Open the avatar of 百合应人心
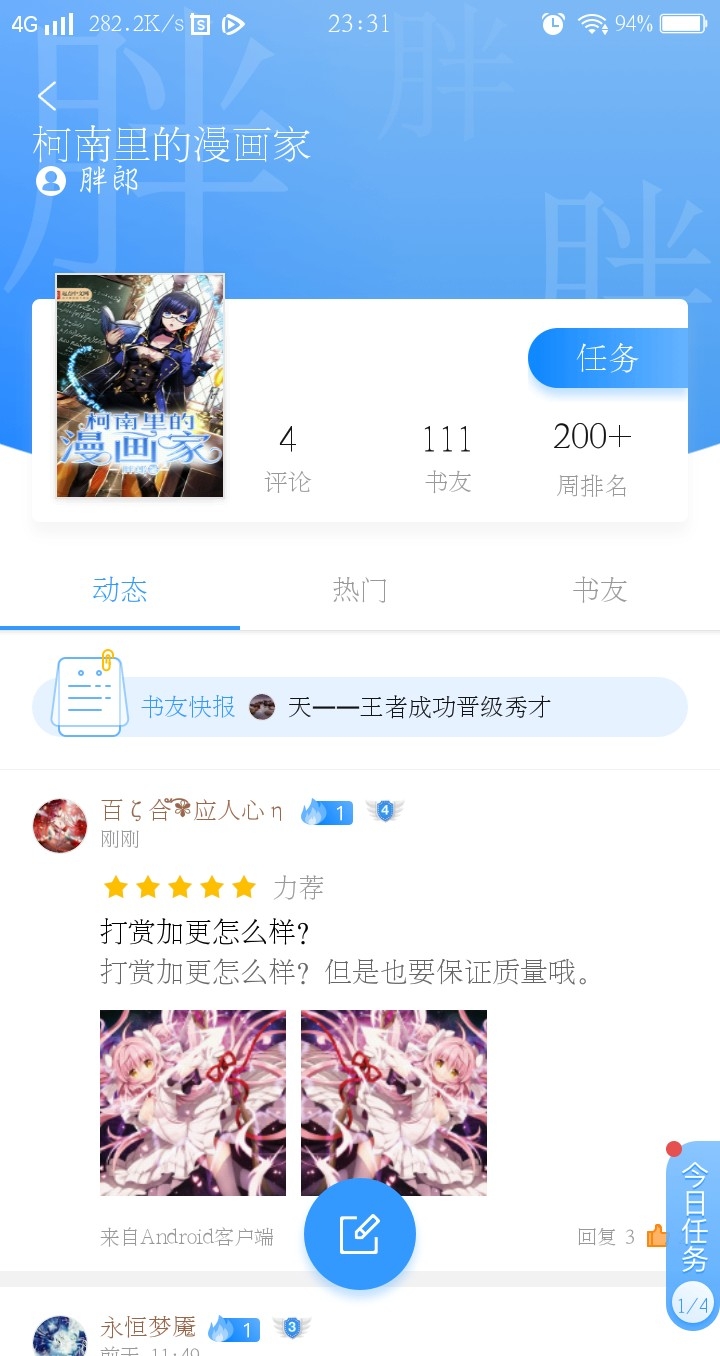Viewport: 720px width, 1356px height. 60,825
